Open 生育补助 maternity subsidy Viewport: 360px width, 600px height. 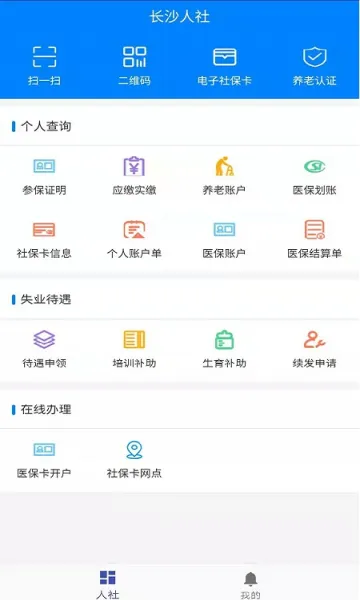click(x=225, y=349)
